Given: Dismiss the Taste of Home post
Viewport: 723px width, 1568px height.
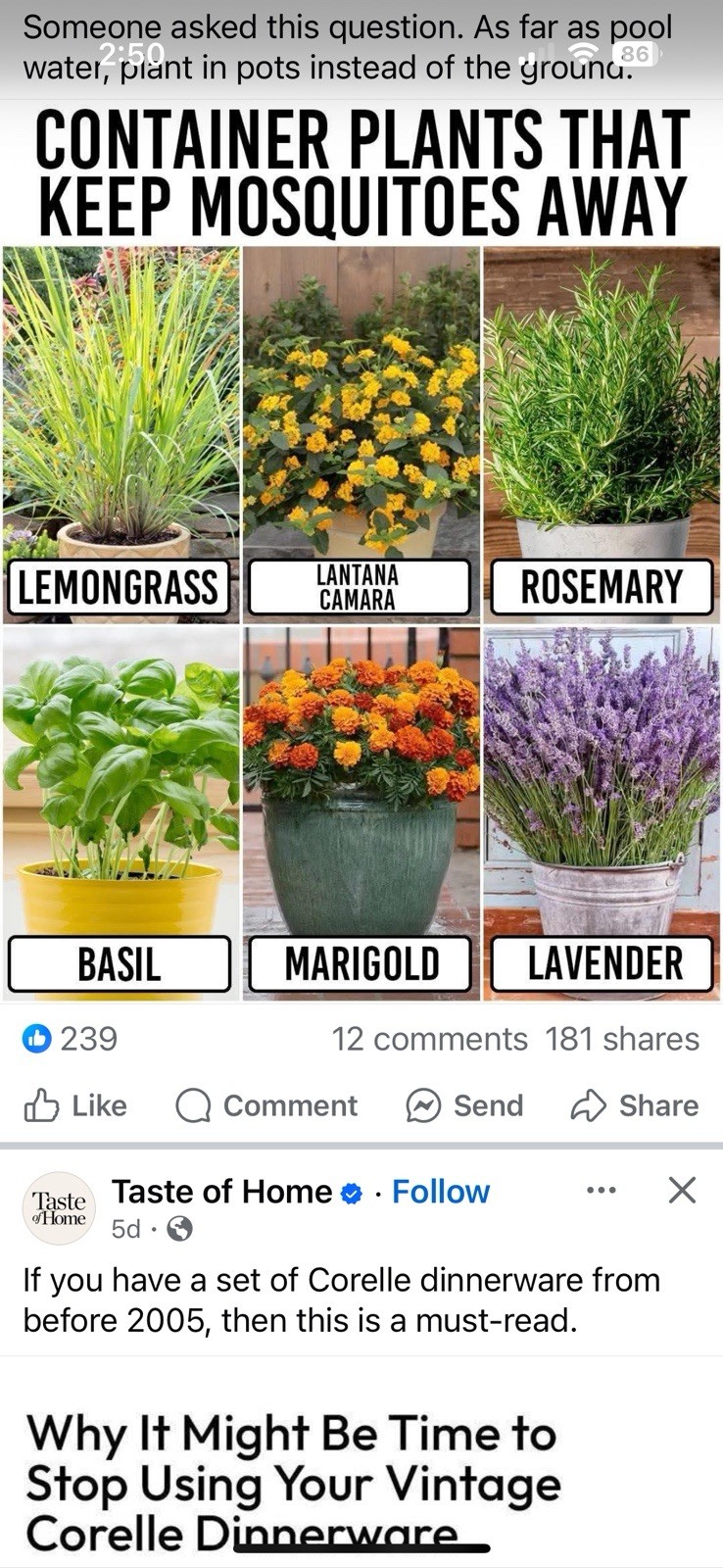Looking at the screenshot, I should 682,1190.
